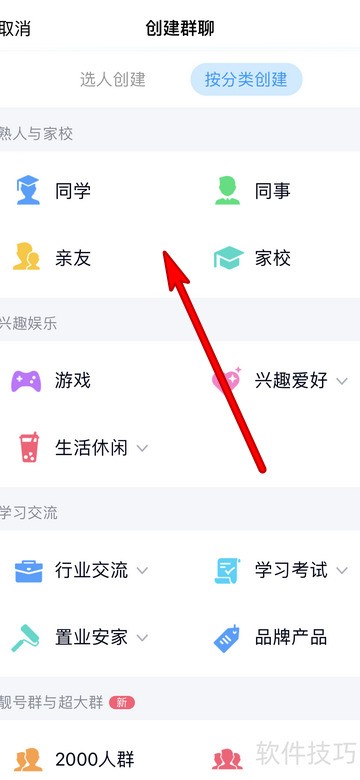Switch to the 选人创建 tab
This screenshot has width=360, height=780.
(113, 79)
